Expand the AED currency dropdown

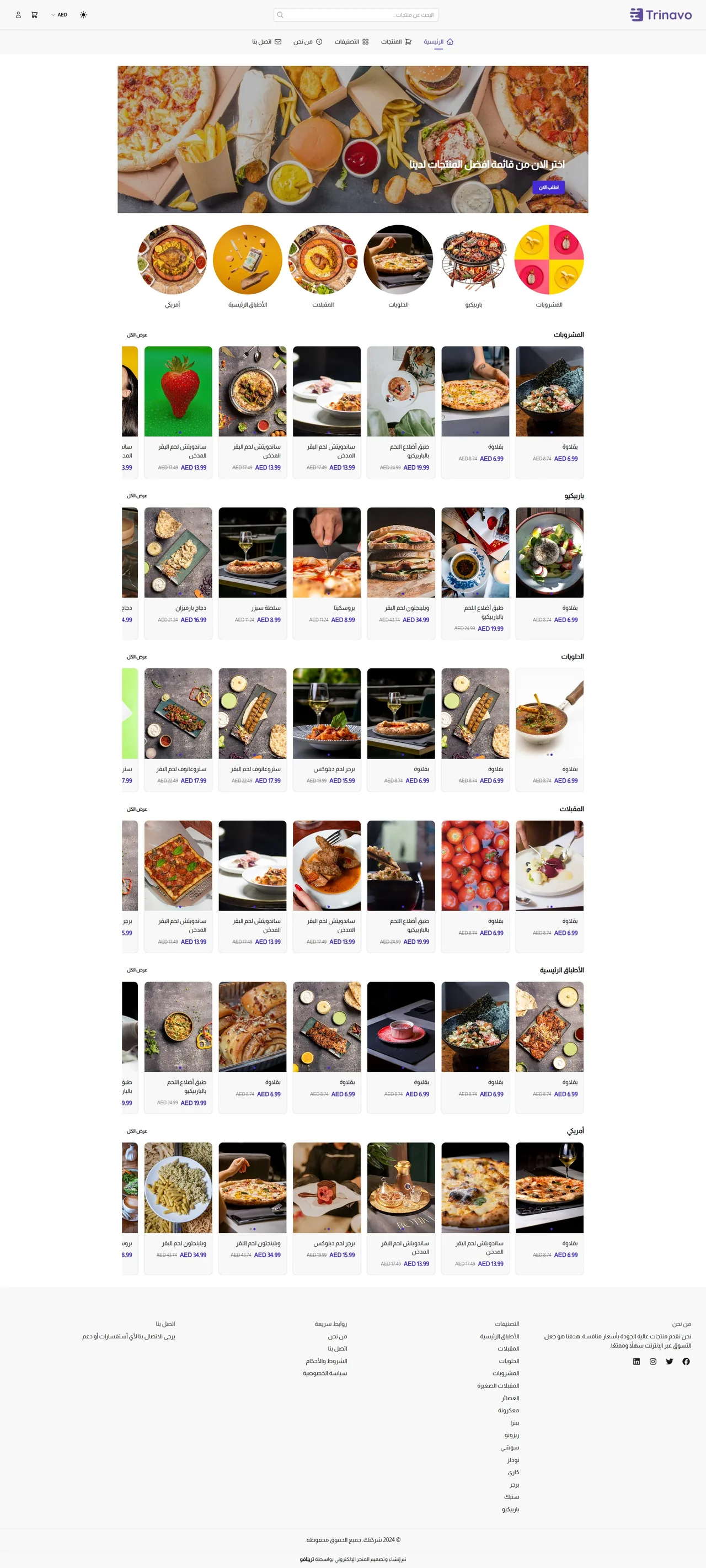(59, 14)
